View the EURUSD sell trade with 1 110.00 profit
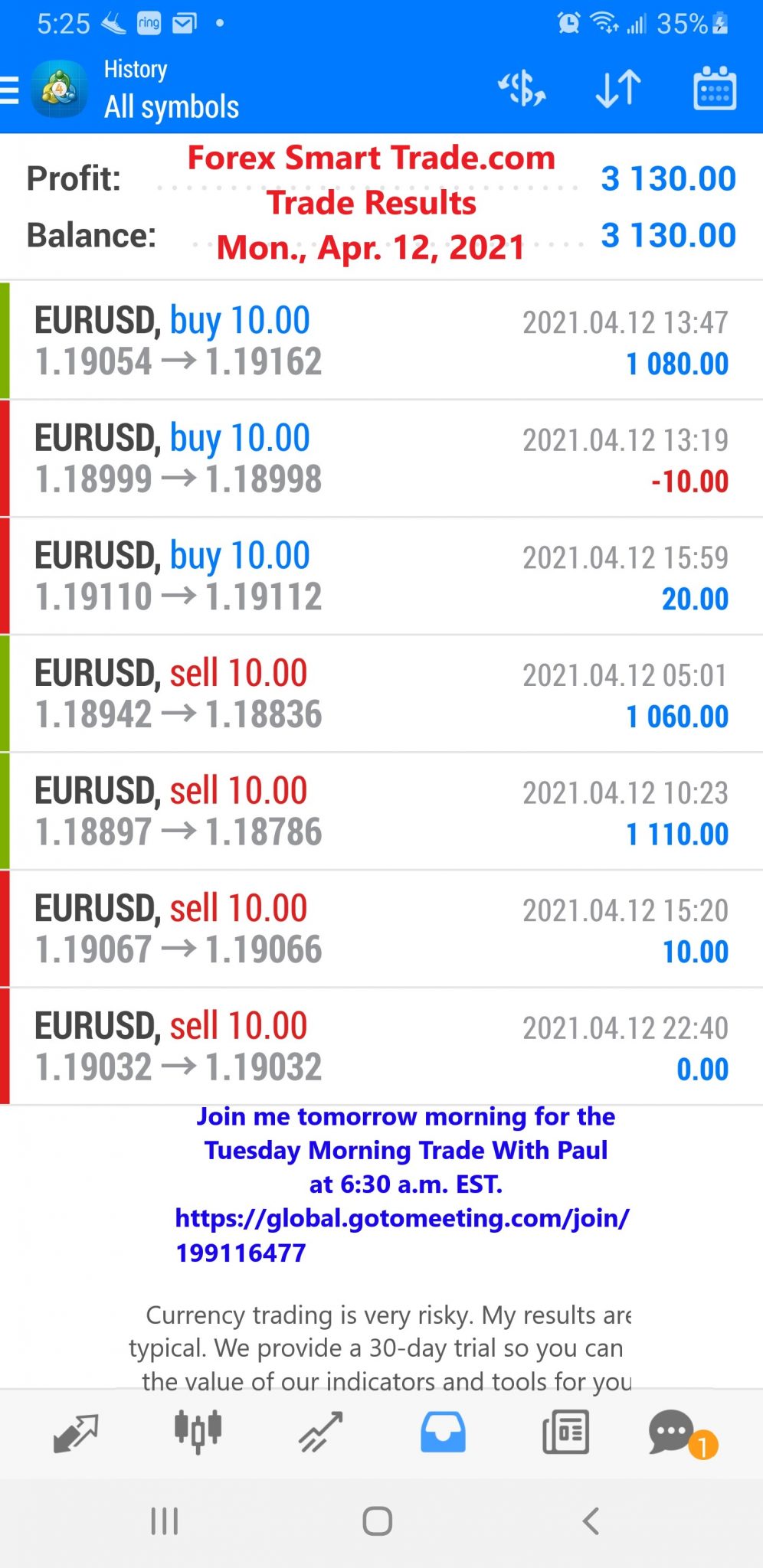The image size is (763, 1568). 381,812
